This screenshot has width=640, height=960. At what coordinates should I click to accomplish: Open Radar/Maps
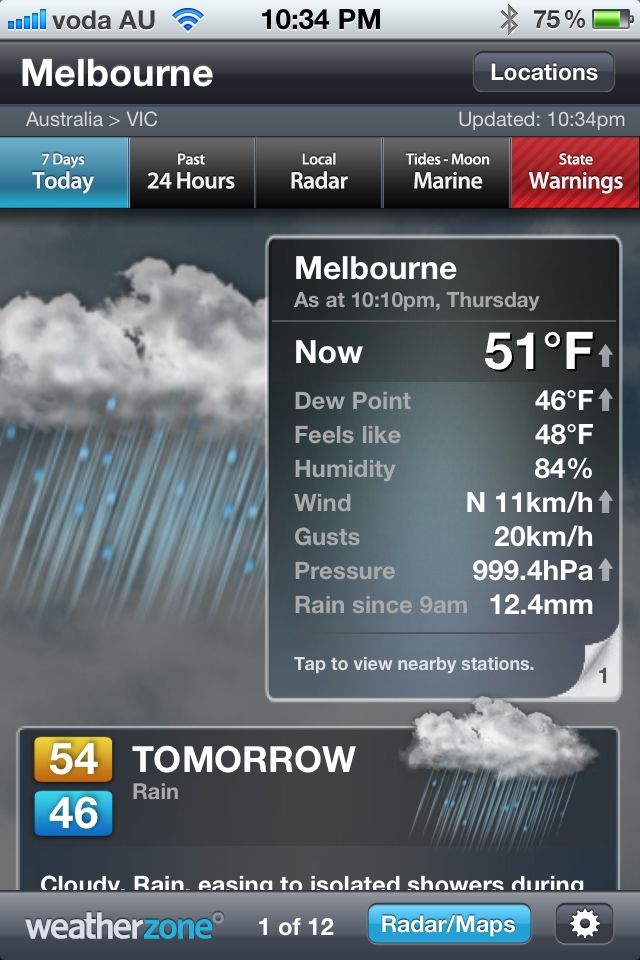[x=448, y=925]
